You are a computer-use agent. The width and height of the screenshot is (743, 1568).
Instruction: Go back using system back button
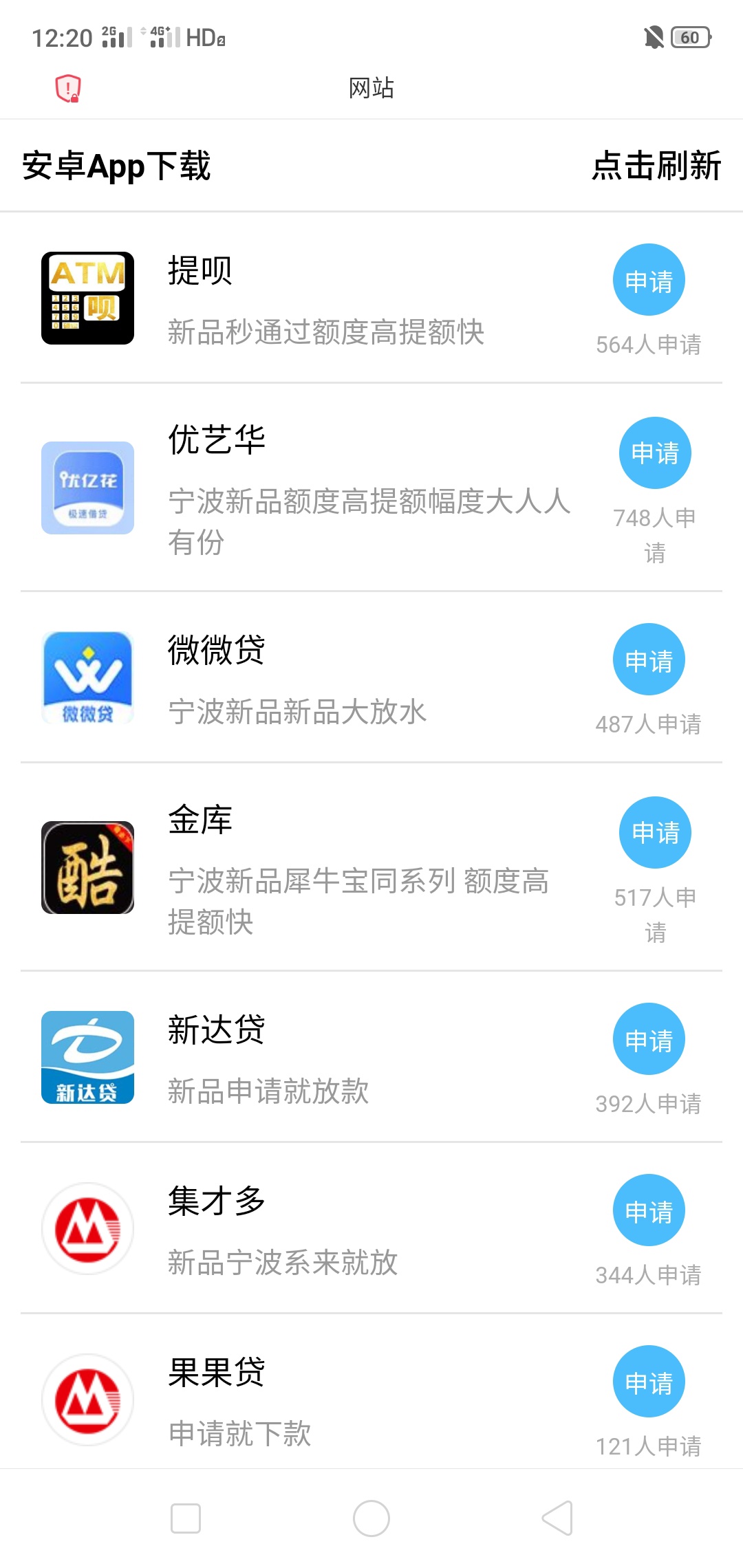click(x=558, y=1518)
